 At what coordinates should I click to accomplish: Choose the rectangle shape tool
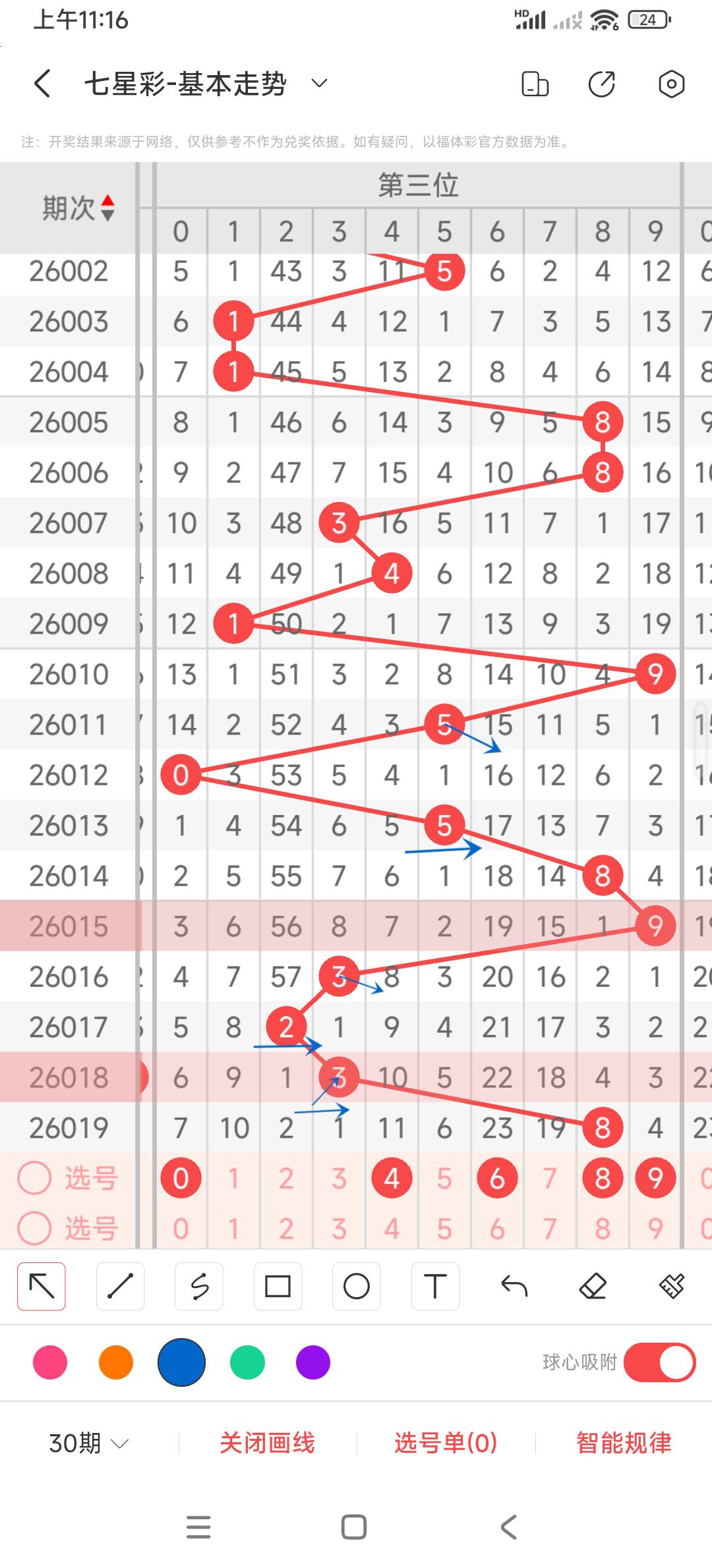[278, 1286]
